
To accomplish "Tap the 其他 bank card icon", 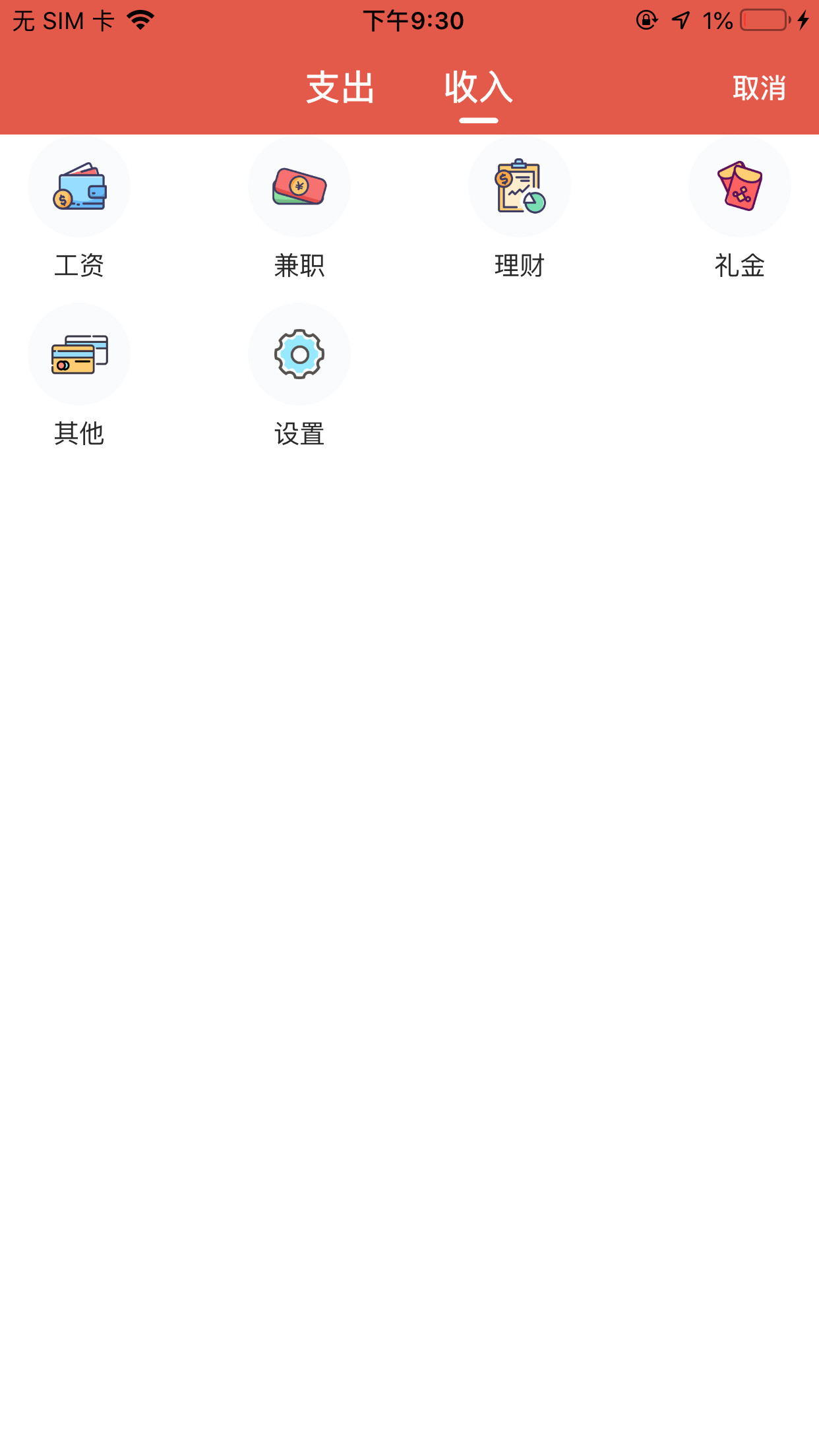I will point(79,354).
